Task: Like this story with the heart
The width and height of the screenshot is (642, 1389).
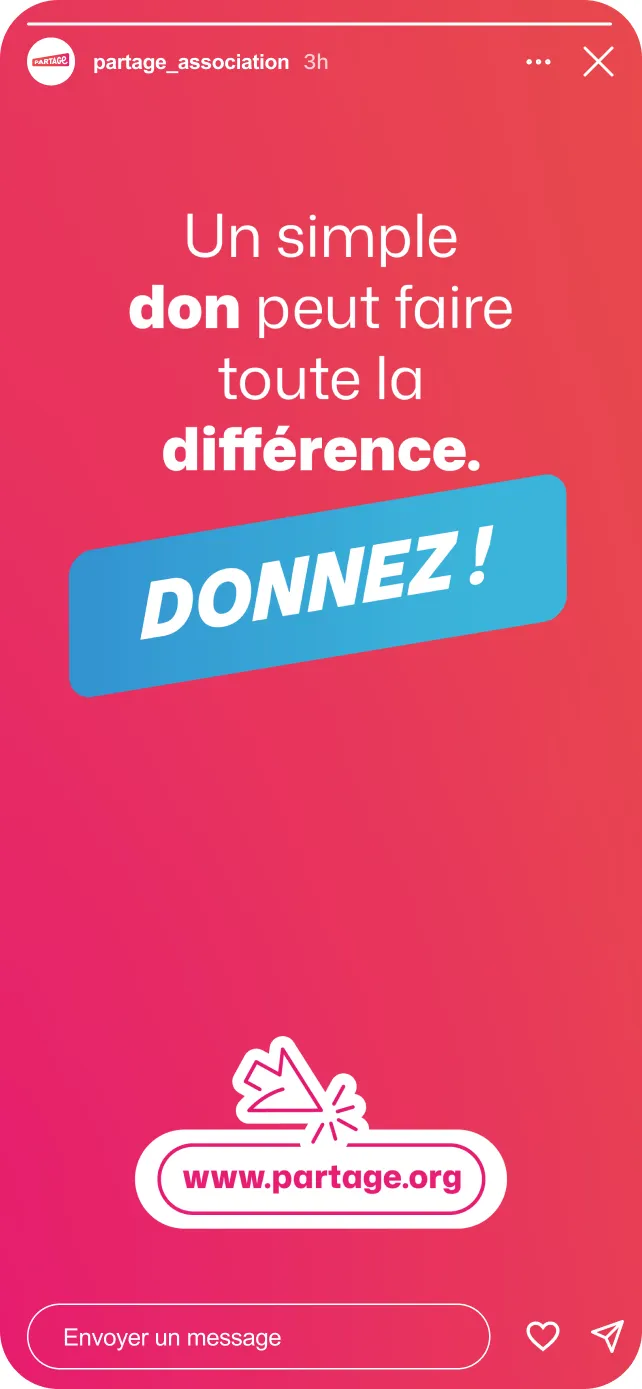Action: pos(543,1336)
